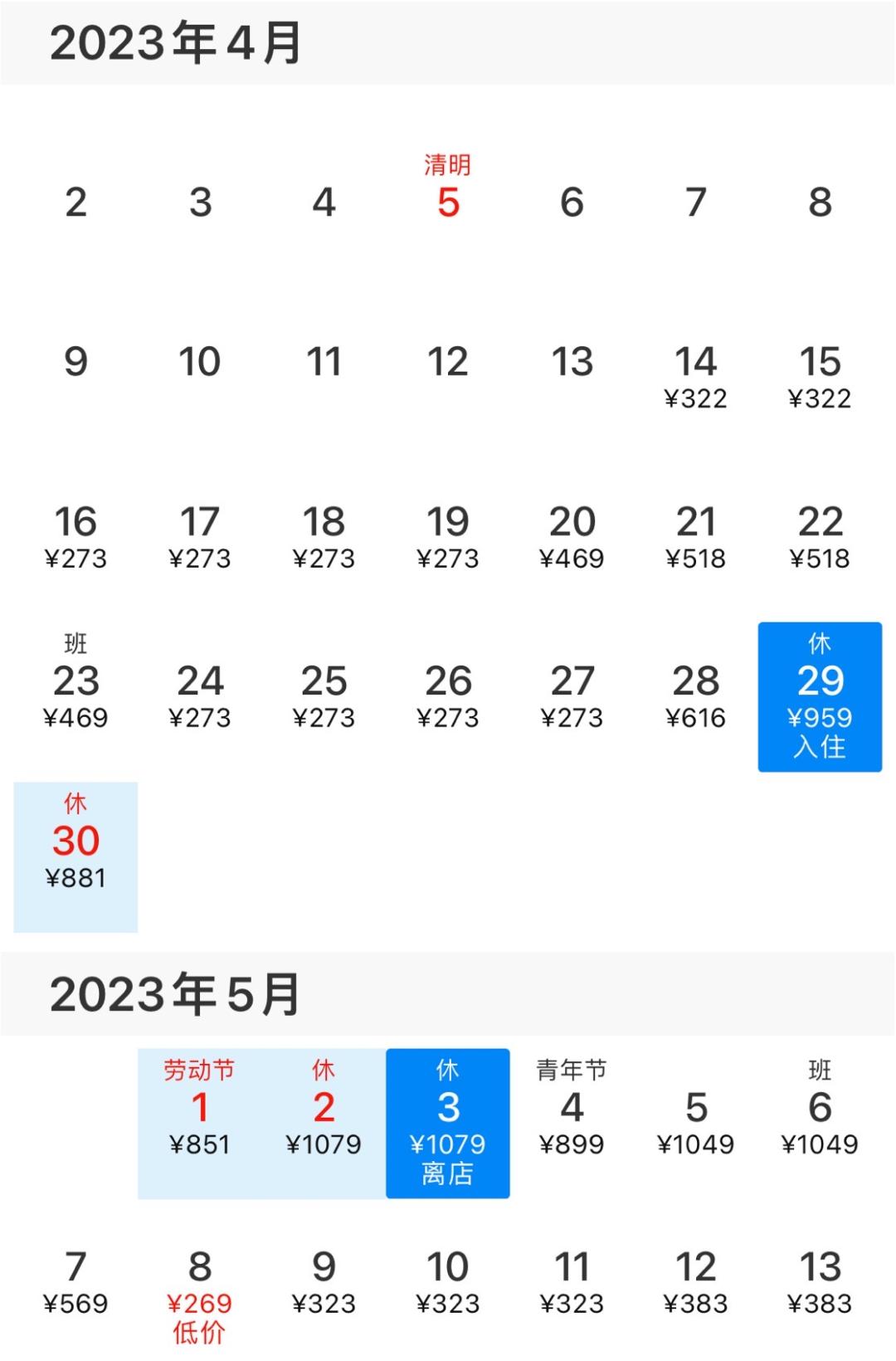Select May 7 priced ¥569
The height and width of the screenshot is (1361, 896).
pyautogui.click(x=75, y=1282)
